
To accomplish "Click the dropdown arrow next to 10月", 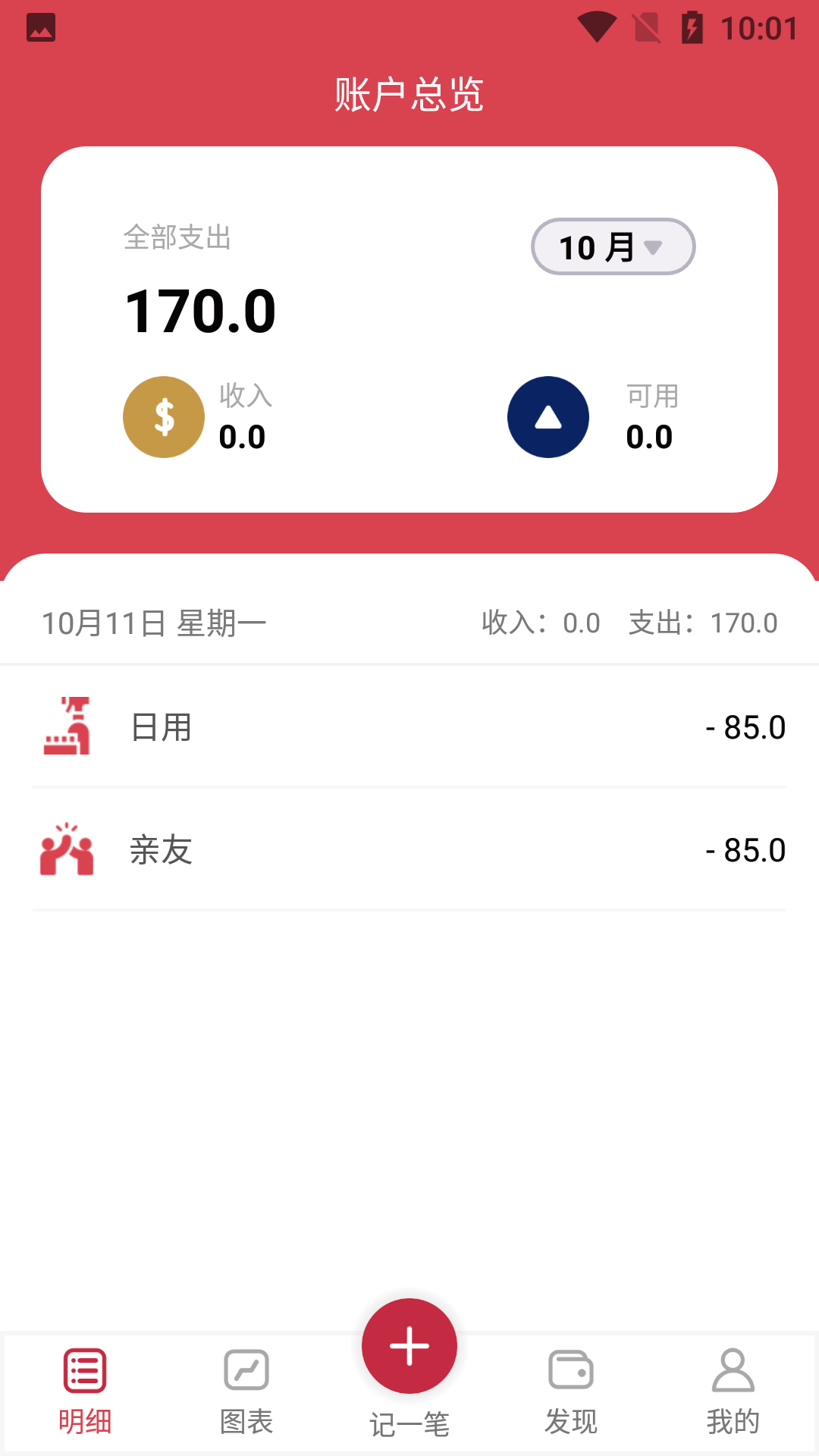I will point(654,247).
